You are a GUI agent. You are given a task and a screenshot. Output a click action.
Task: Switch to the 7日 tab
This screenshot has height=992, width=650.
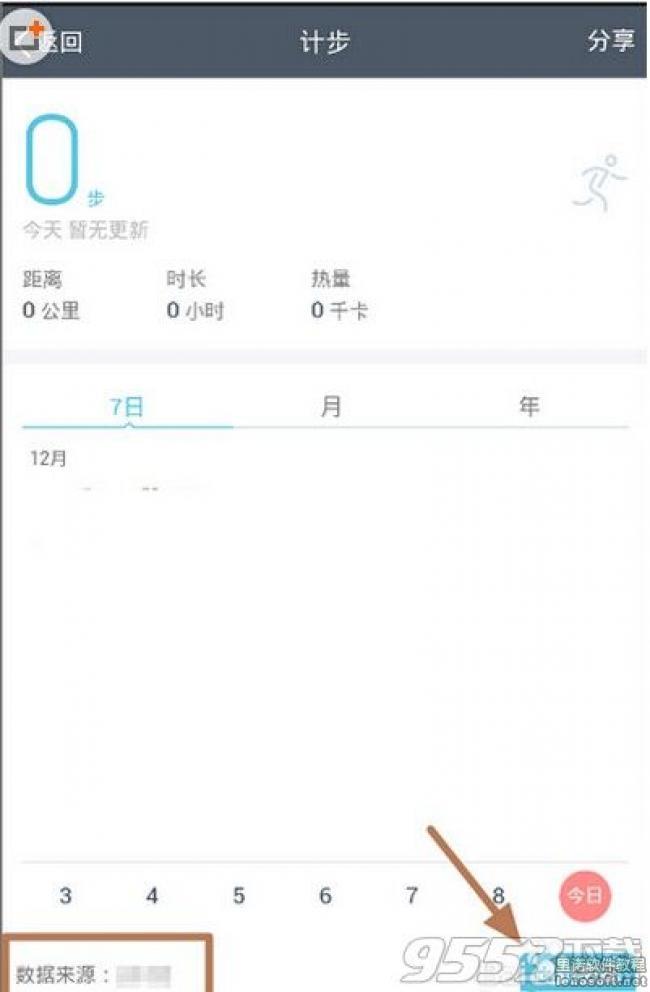[127, 407]
